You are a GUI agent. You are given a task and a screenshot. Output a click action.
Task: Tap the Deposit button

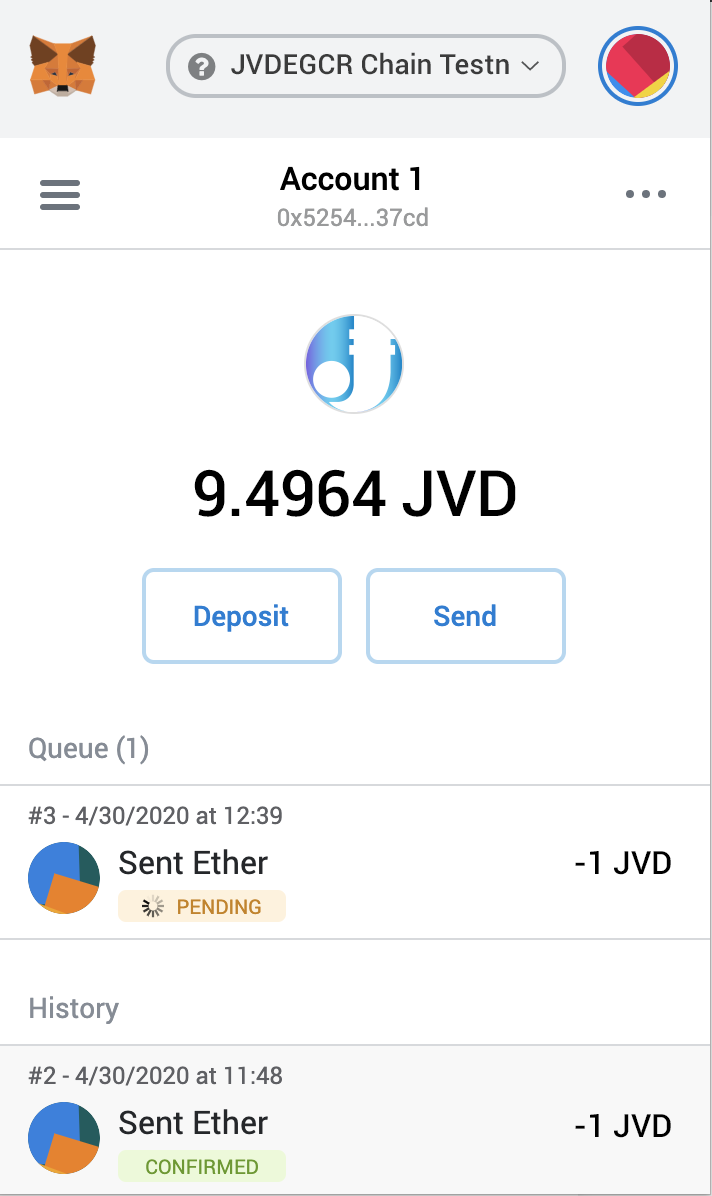[x=241, y=616]
